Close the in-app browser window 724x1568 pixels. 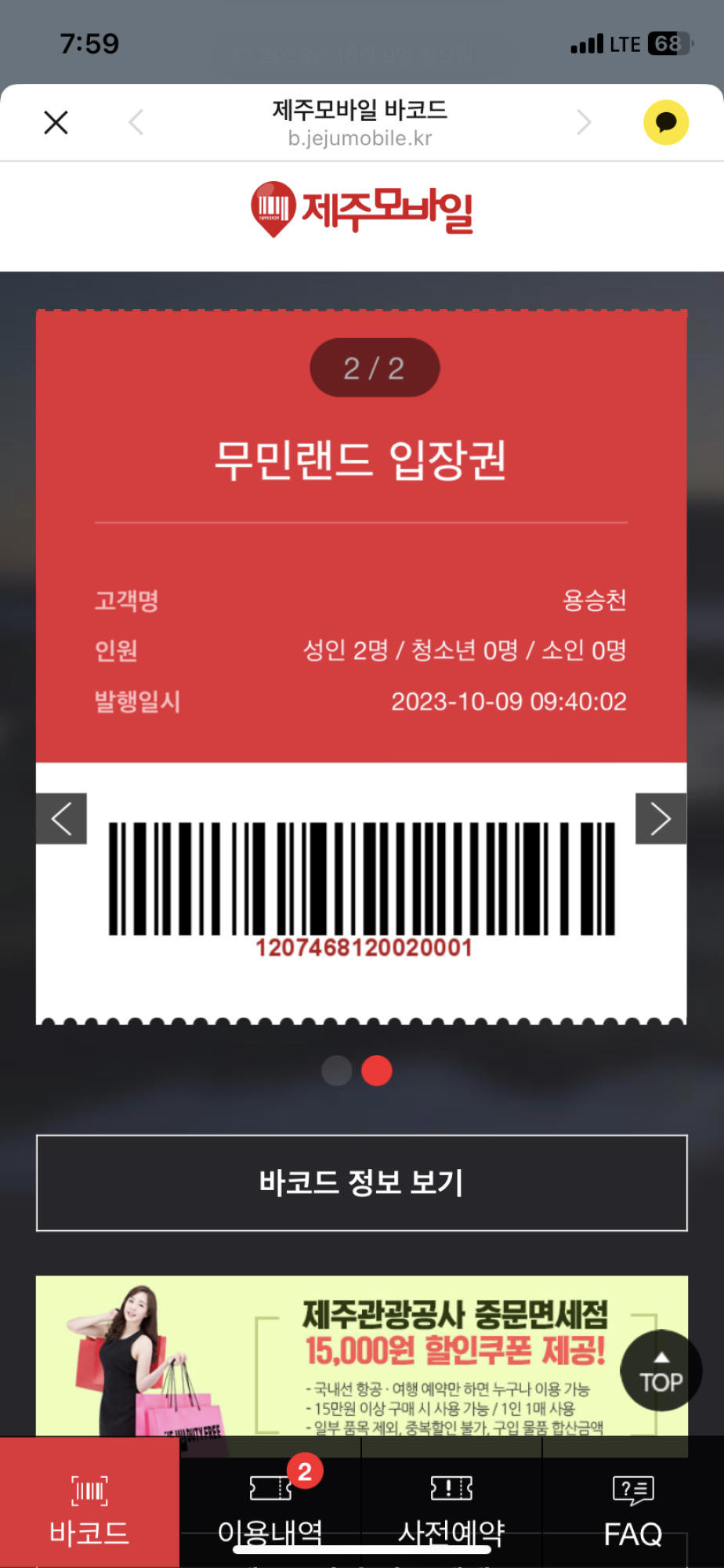click(x=56, y=122)
